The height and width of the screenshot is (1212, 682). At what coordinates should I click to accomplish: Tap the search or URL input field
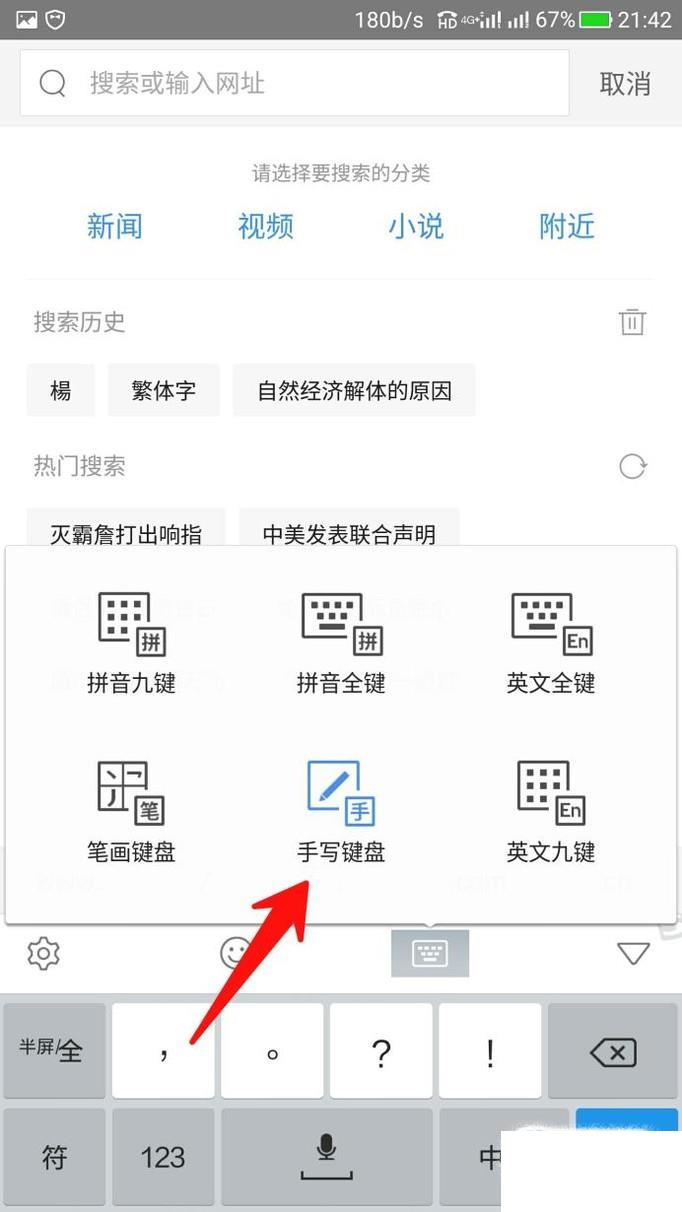click(x=294, y=83)
